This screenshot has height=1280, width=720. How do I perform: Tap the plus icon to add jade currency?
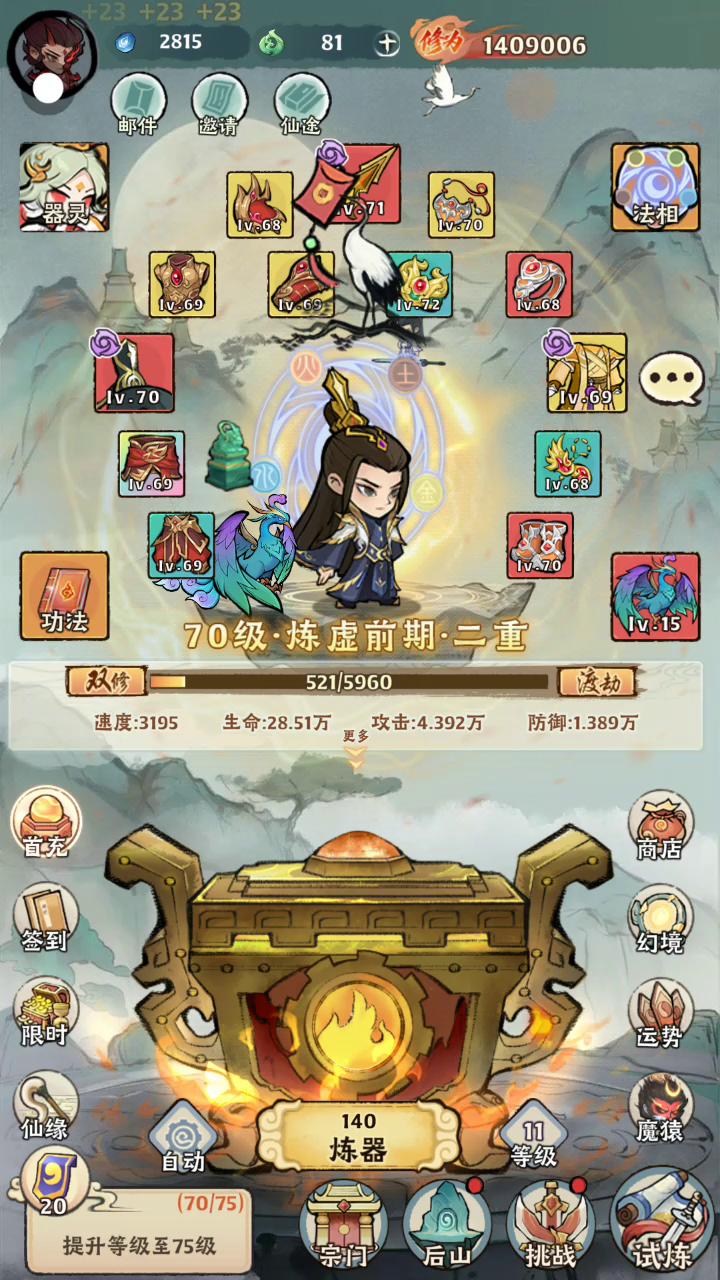click(x=388, y=43)
